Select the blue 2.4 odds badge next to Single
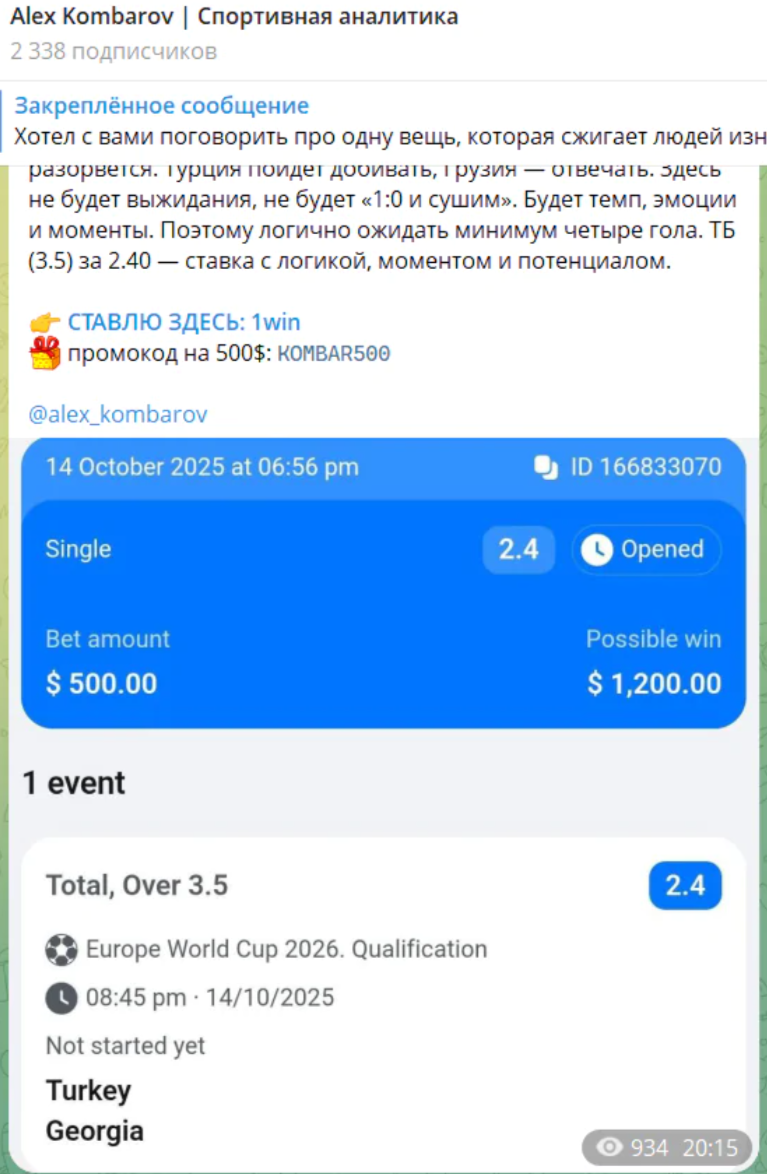 pyautogui.click(x=517, y=548)
